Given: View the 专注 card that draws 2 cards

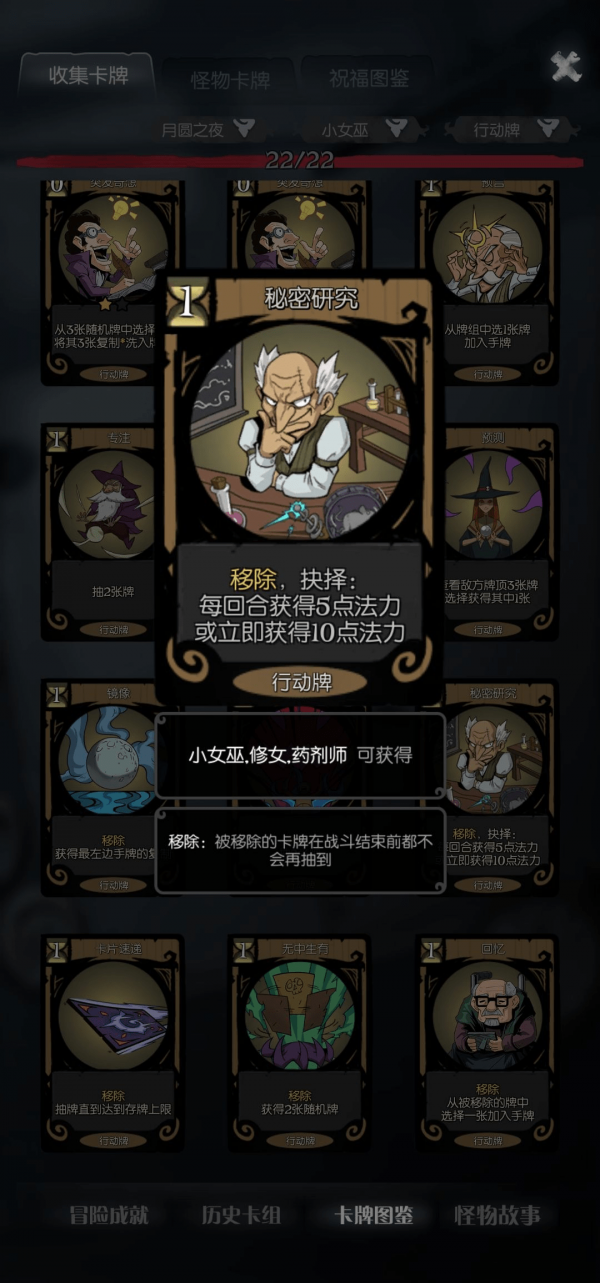Looking at the screenshot, I should [x=98, y=530].
